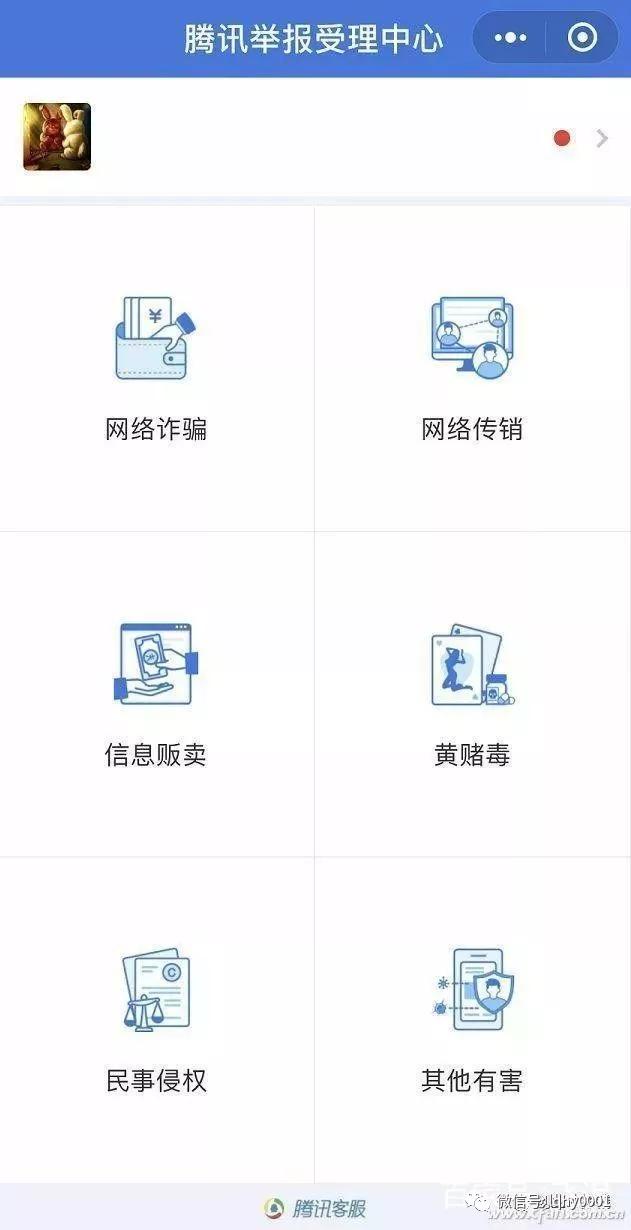Open the user profile row with avatar
The image size is (631, 1230).
coord(315,138)
